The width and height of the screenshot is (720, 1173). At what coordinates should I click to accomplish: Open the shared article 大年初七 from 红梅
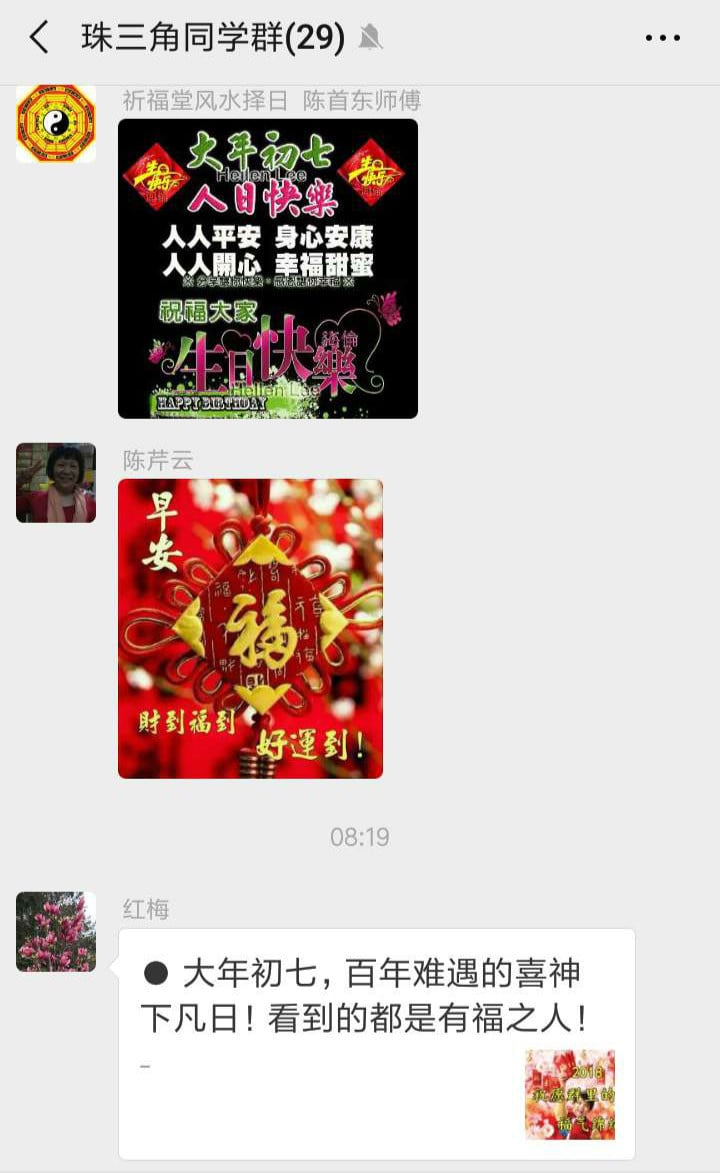click(376, 1044)
